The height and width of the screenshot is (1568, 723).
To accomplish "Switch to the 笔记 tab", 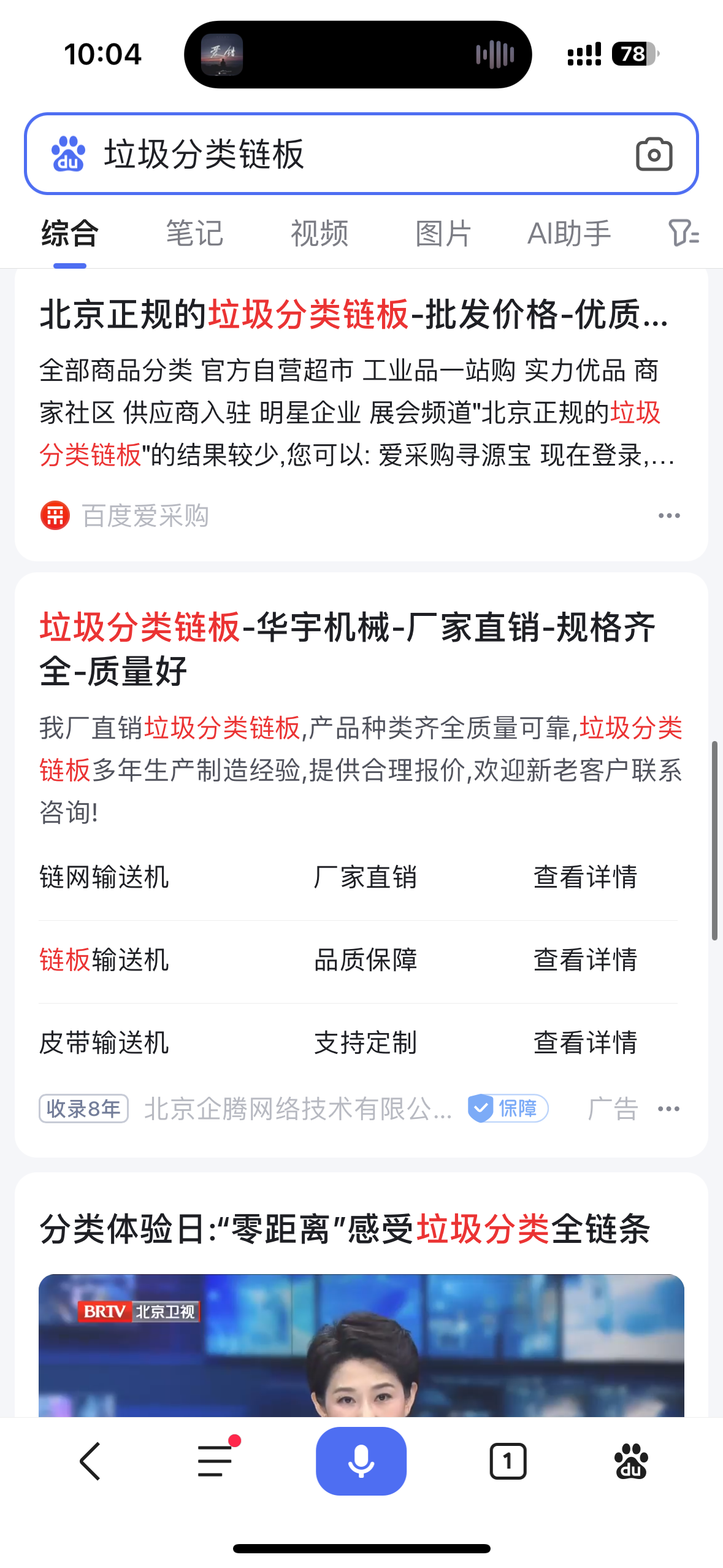I will [x=194, y=234].
